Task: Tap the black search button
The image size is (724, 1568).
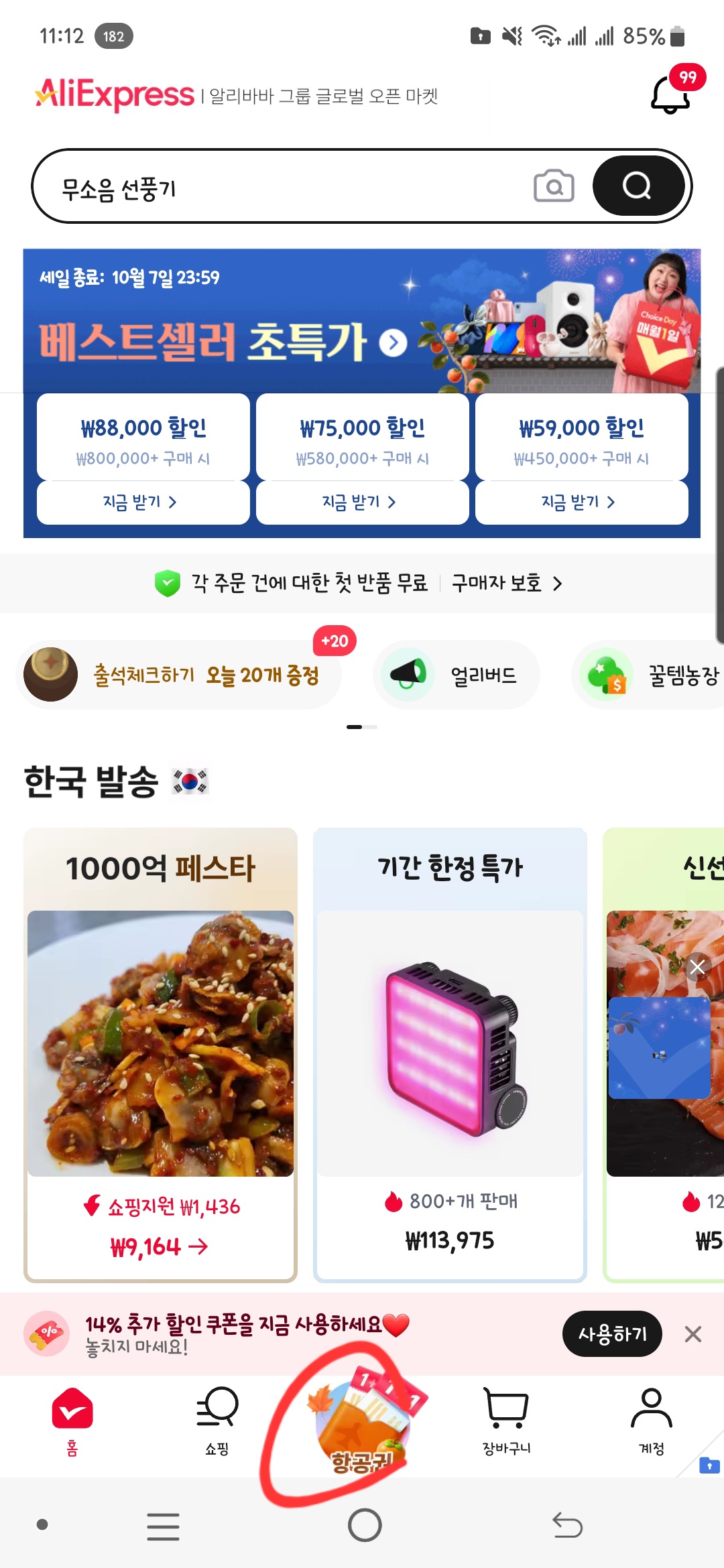Action: pyautogui.click(x=638, y=186)
